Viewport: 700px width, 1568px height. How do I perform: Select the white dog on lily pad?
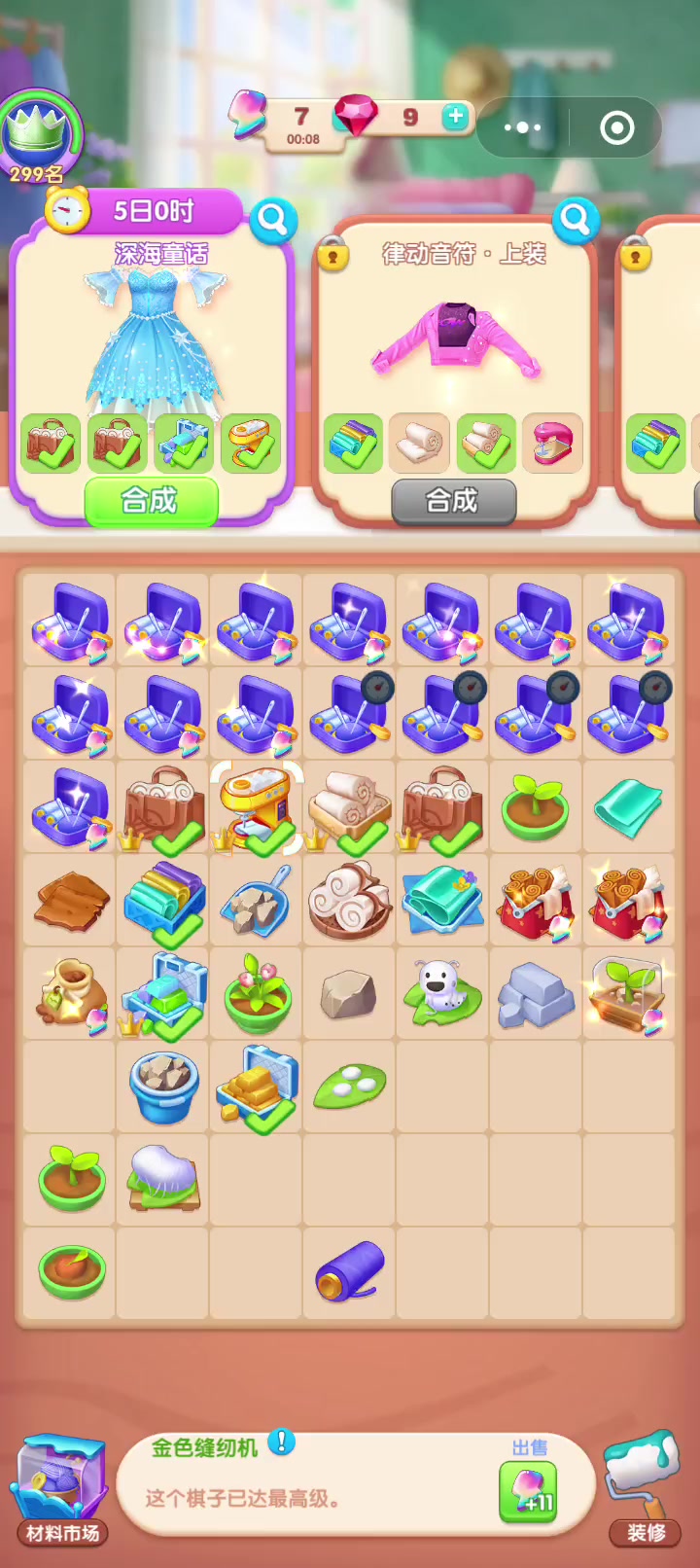[x=443, y=993]
